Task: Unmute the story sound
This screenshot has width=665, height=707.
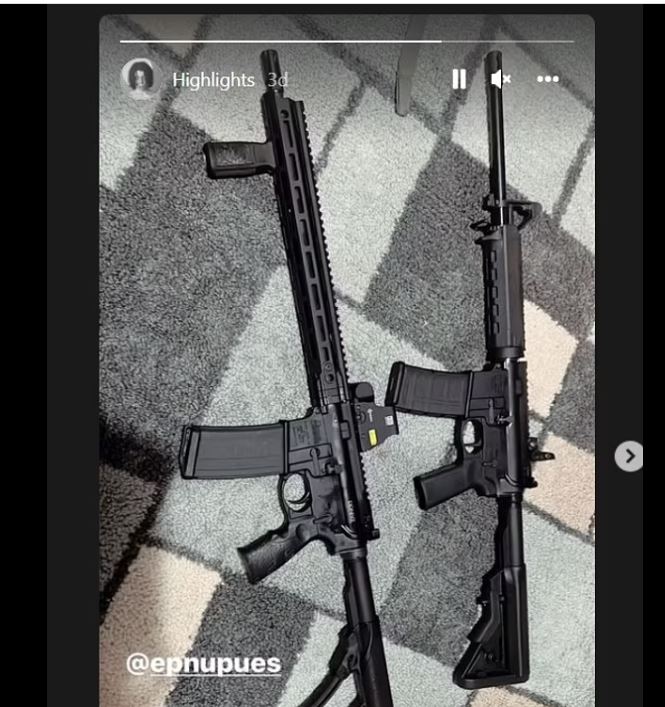Action: 501,79
